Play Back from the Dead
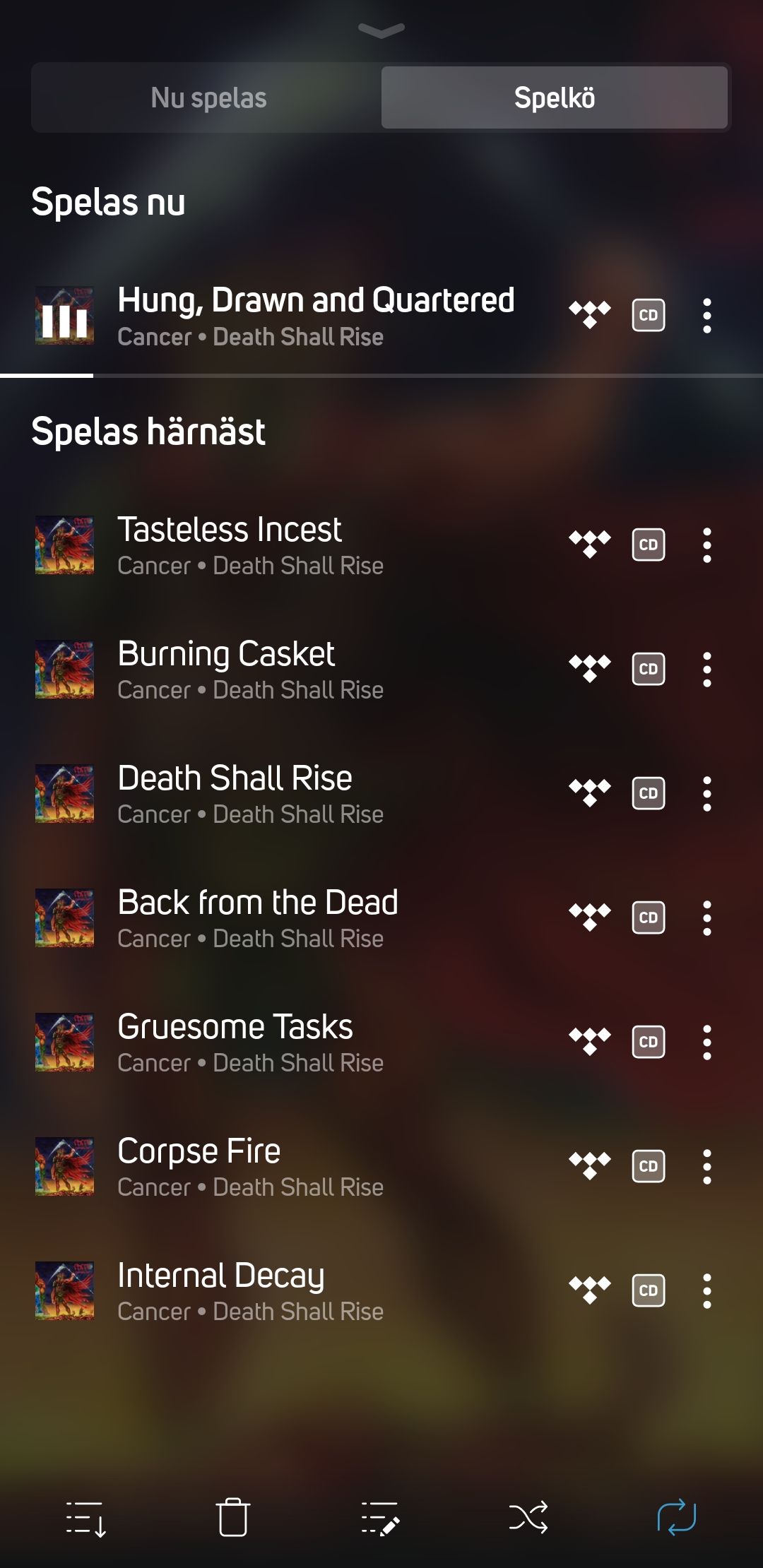763x1568 pixels. point(283,918)
